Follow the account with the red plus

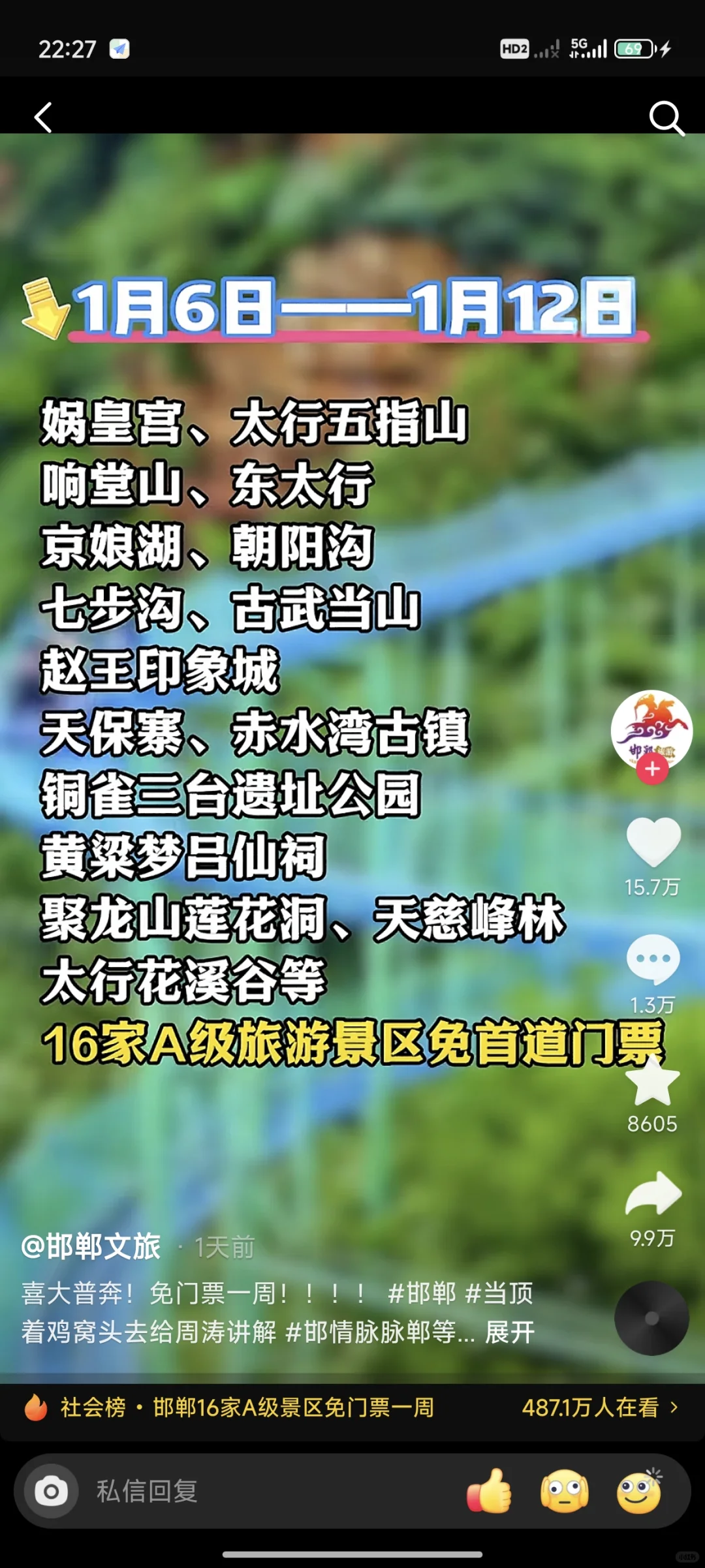click(x=652, y=769)
